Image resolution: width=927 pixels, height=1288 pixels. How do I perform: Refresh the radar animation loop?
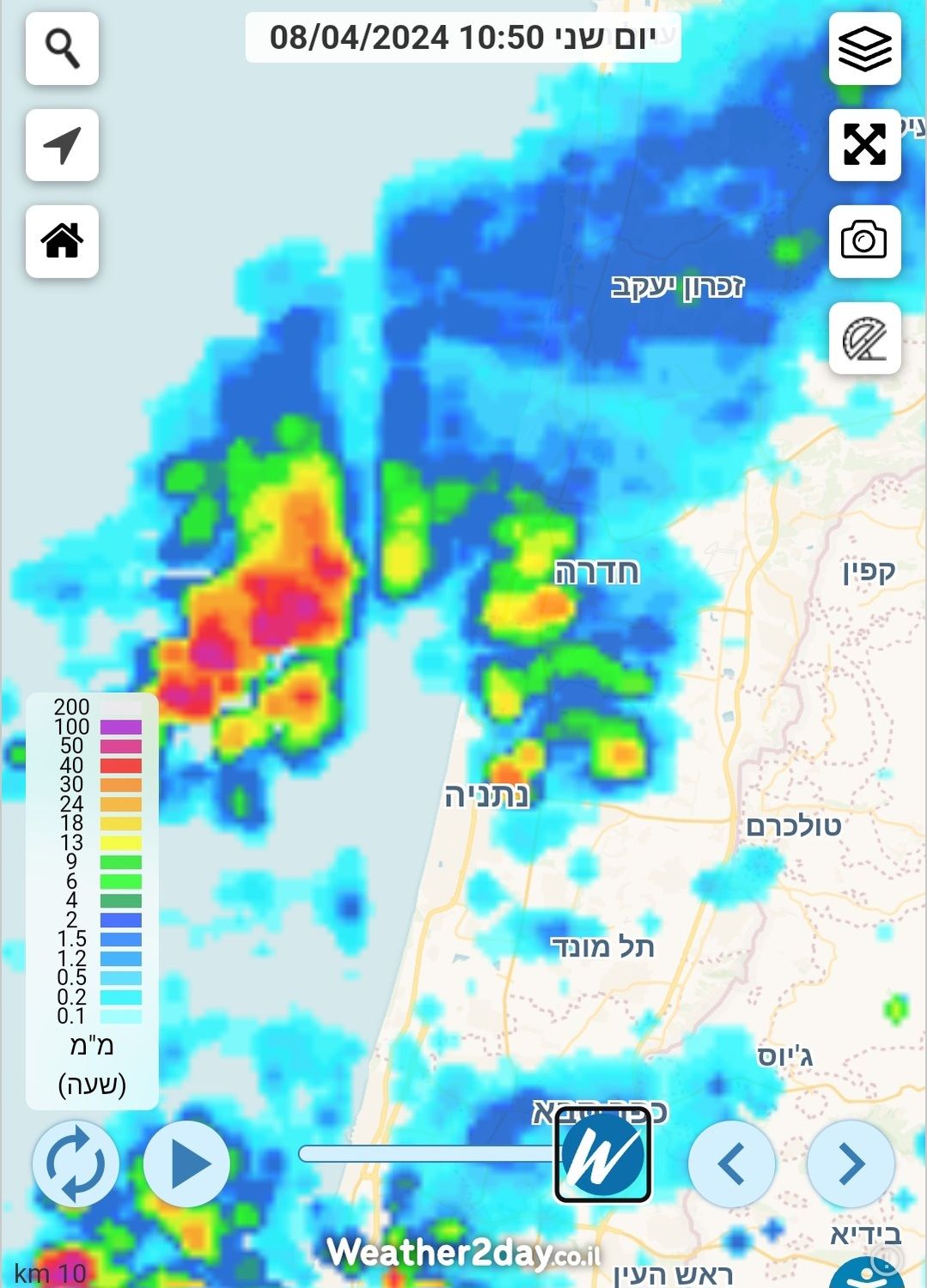[x=76, y=1163]
